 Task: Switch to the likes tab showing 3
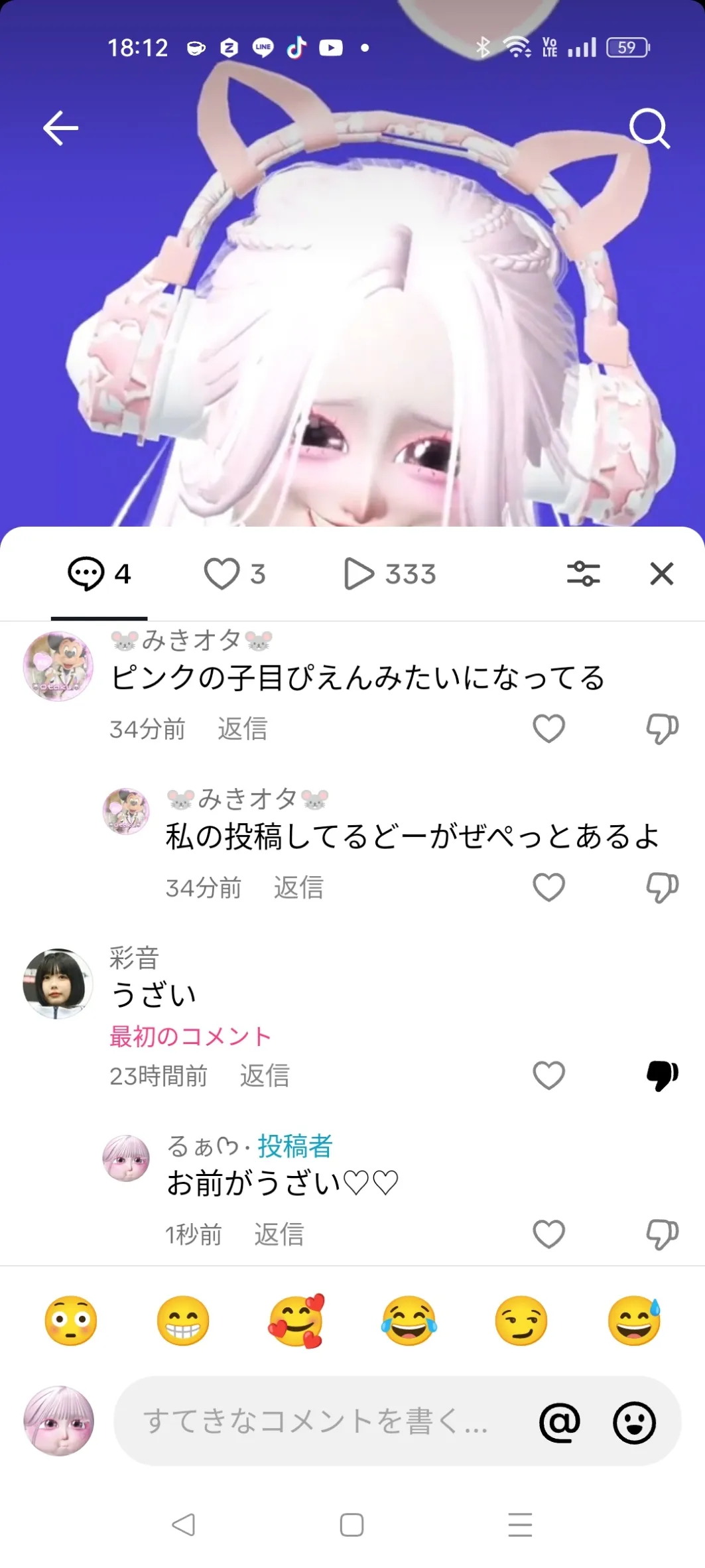[x=235, y=574]
